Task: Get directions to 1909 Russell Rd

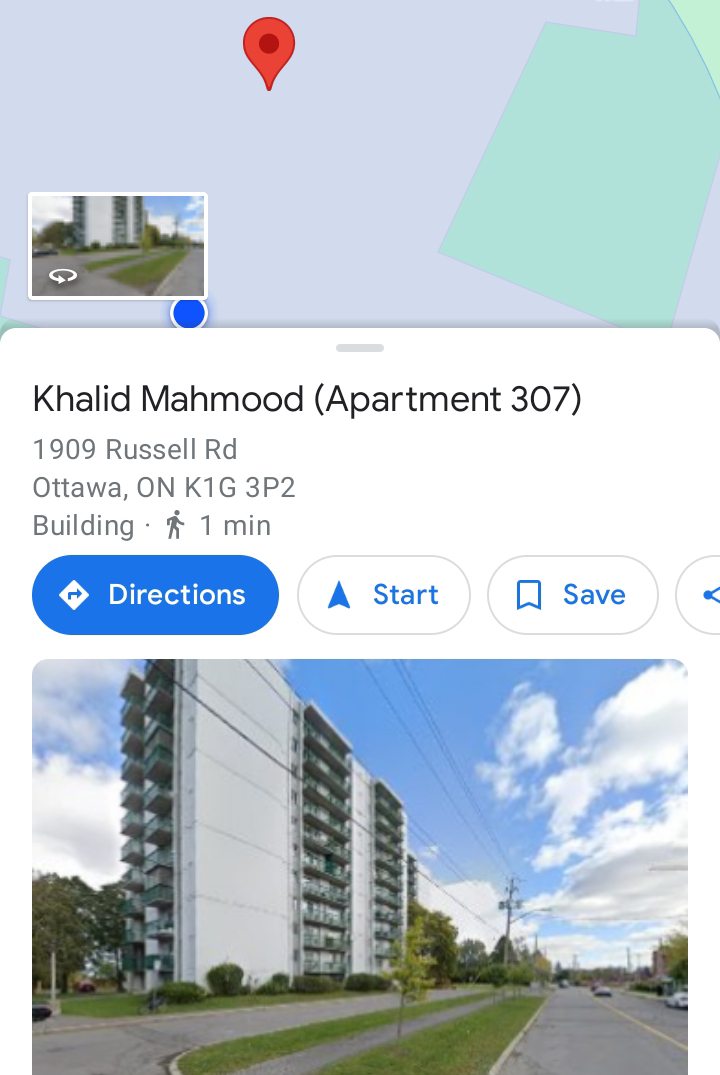Action: point(155,595)
